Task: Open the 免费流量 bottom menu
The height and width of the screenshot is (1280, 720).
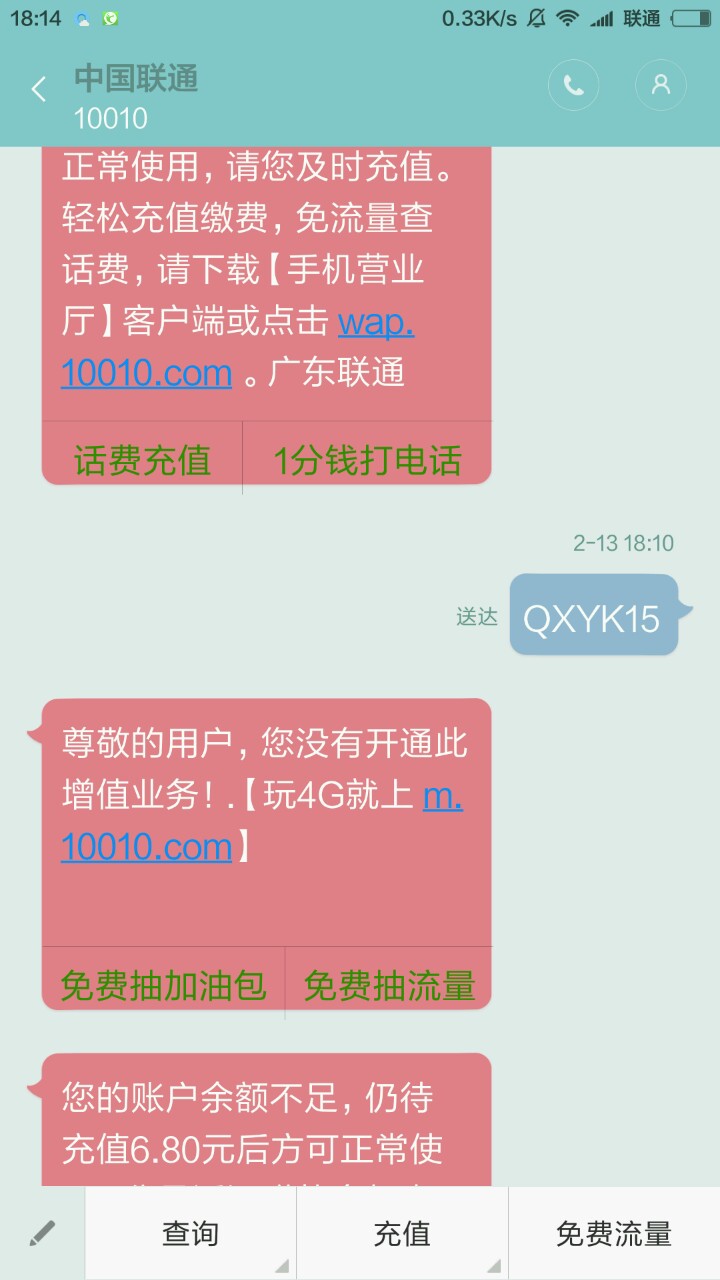Action: 613,1234
